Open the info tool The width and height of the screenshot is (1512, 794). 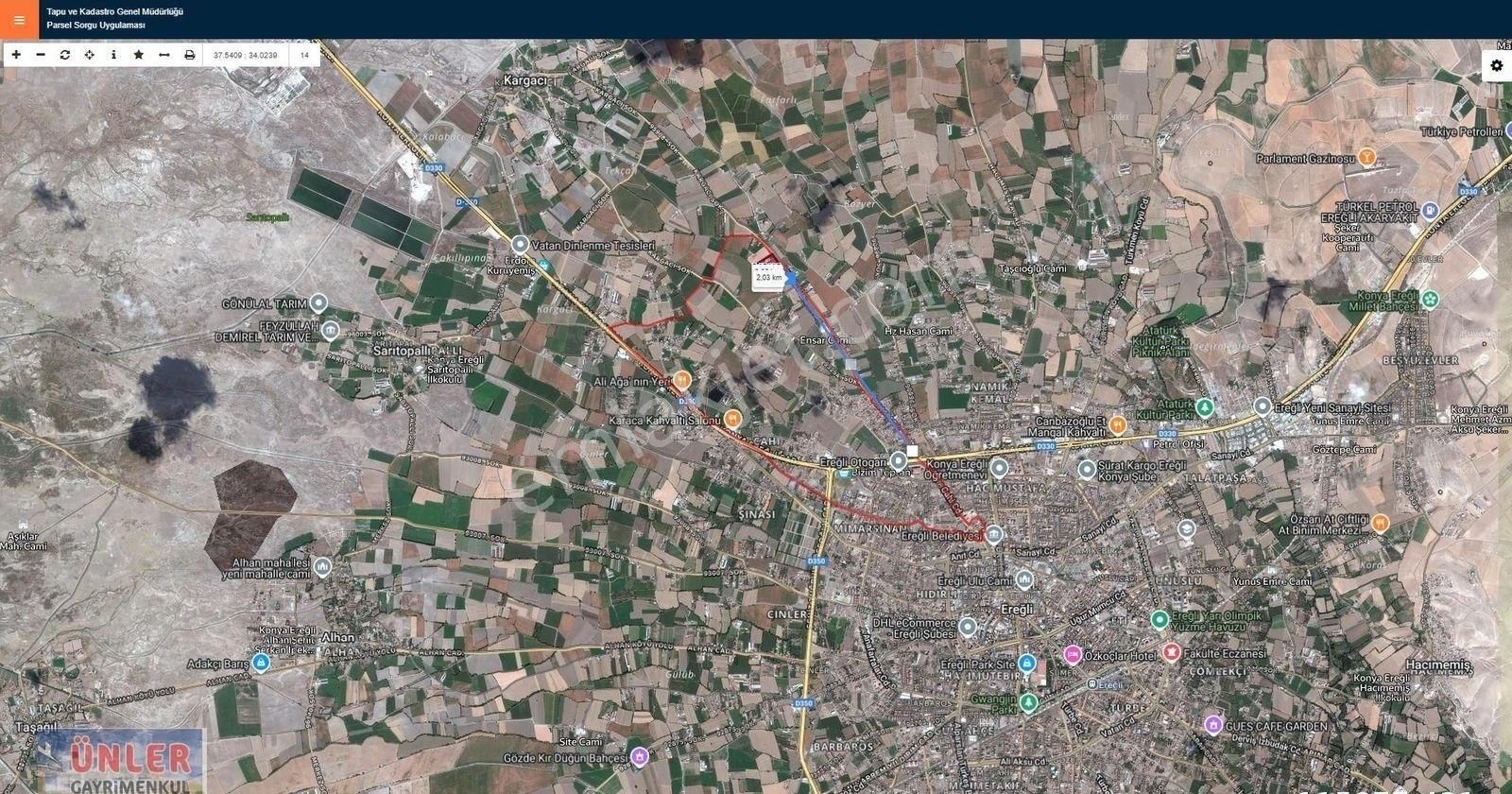click(114, 55)
